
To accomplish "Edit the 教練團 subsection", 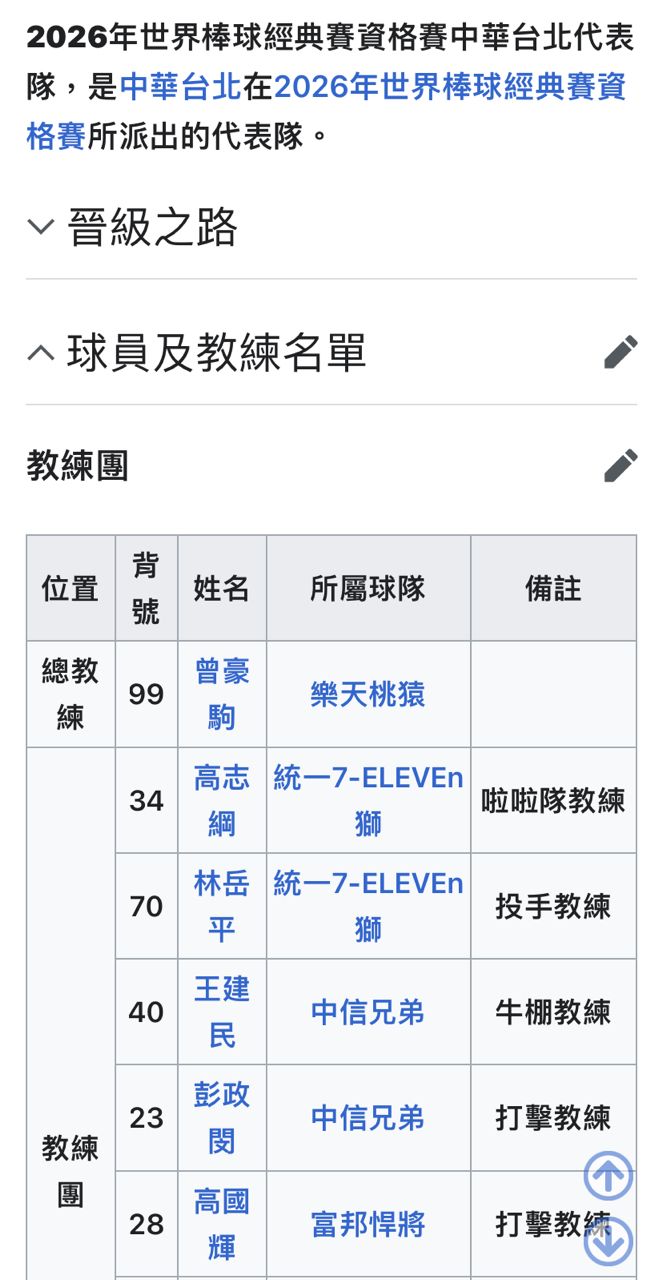I will tap(620, 465).
